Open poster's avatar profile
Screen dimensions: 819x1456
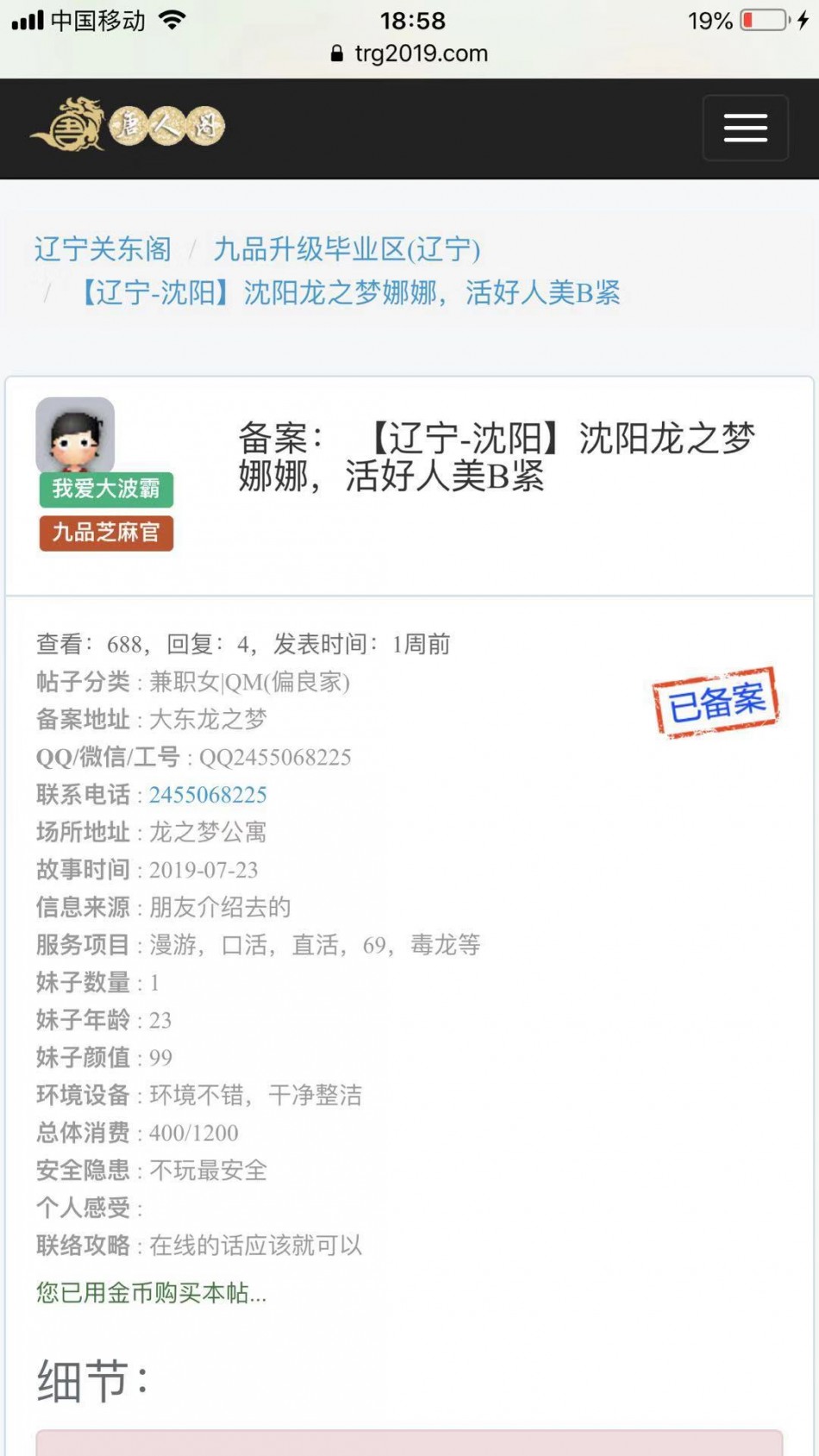coord(75,434)
